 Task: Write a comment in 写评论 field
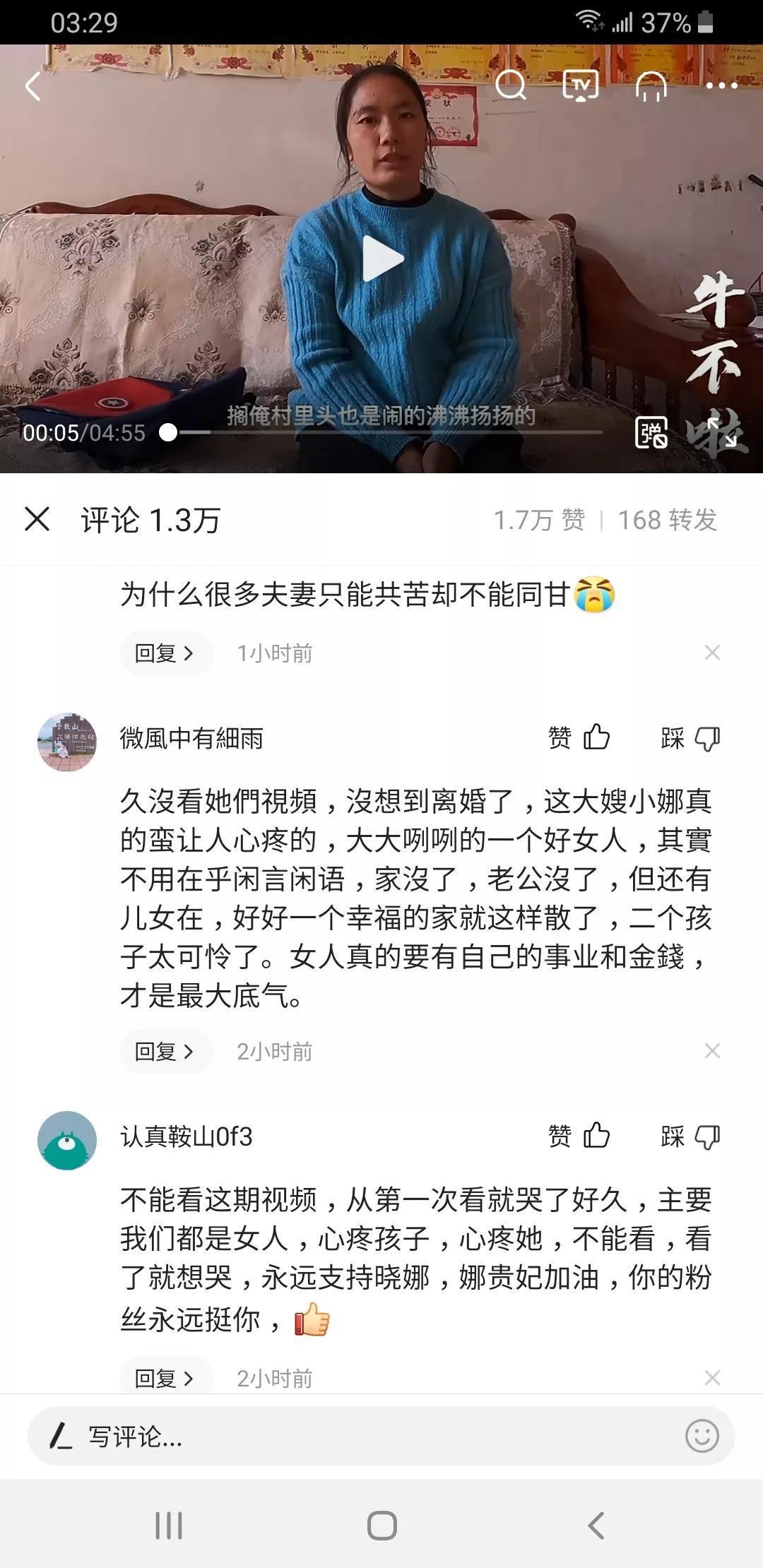pyautogui.click(x=353, y=1436)
